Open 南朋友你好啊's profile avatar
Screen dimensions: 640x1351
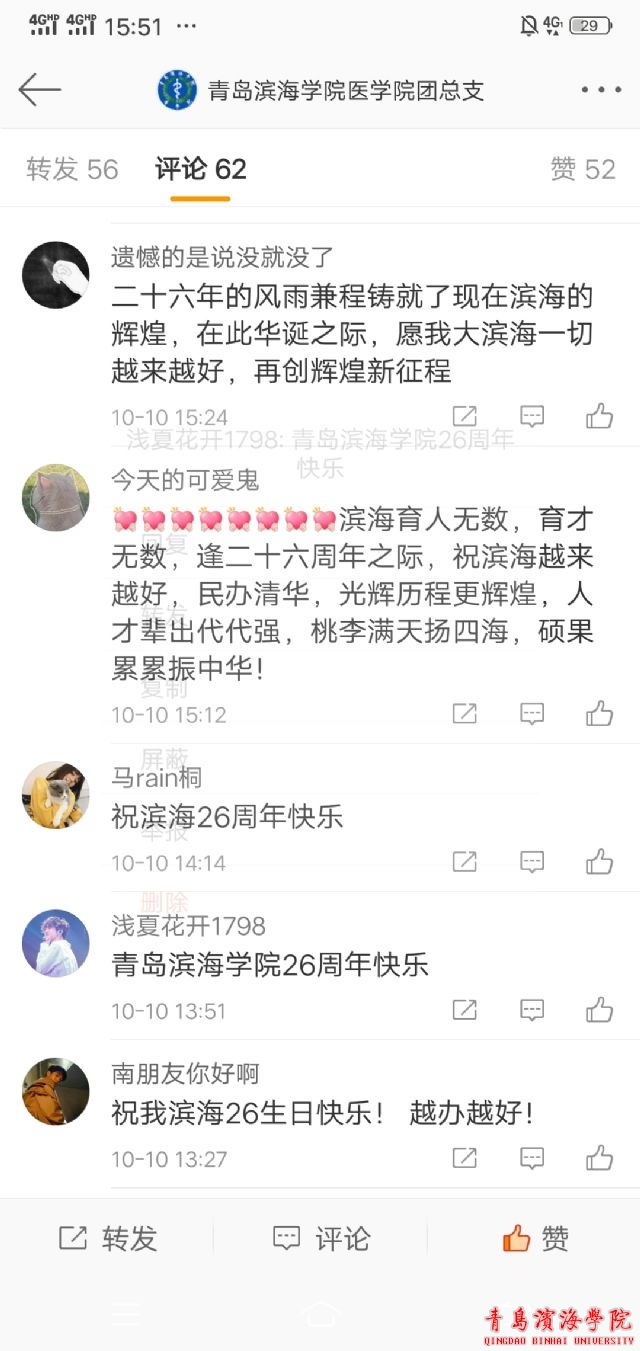click(56, 1091)
